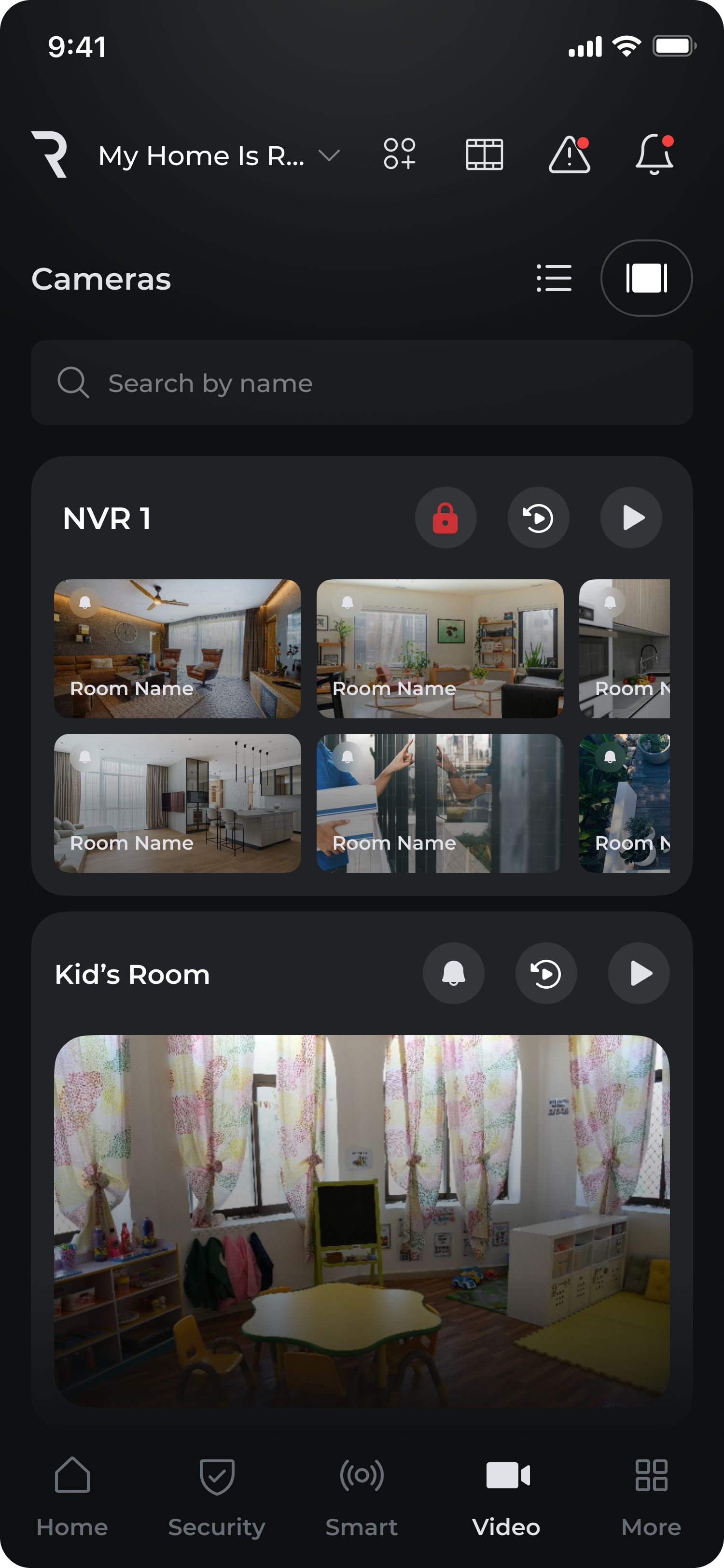Play Kid's Room live stream
The width and height of the screenshot is (724, 1568).
(640, 973)
